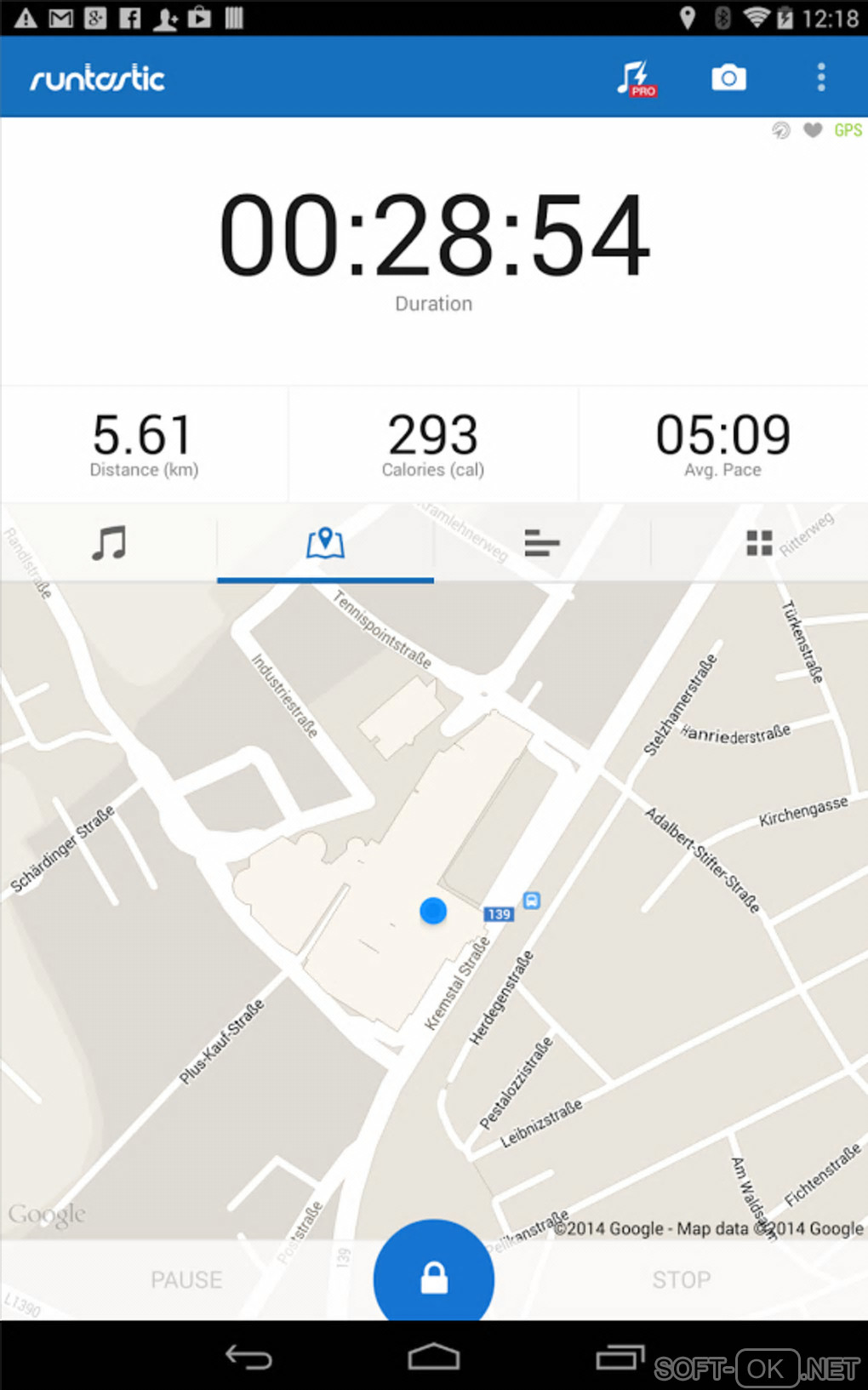Open the overflow menu
The height and width of the screenshot is (1390, 868).
820,77
